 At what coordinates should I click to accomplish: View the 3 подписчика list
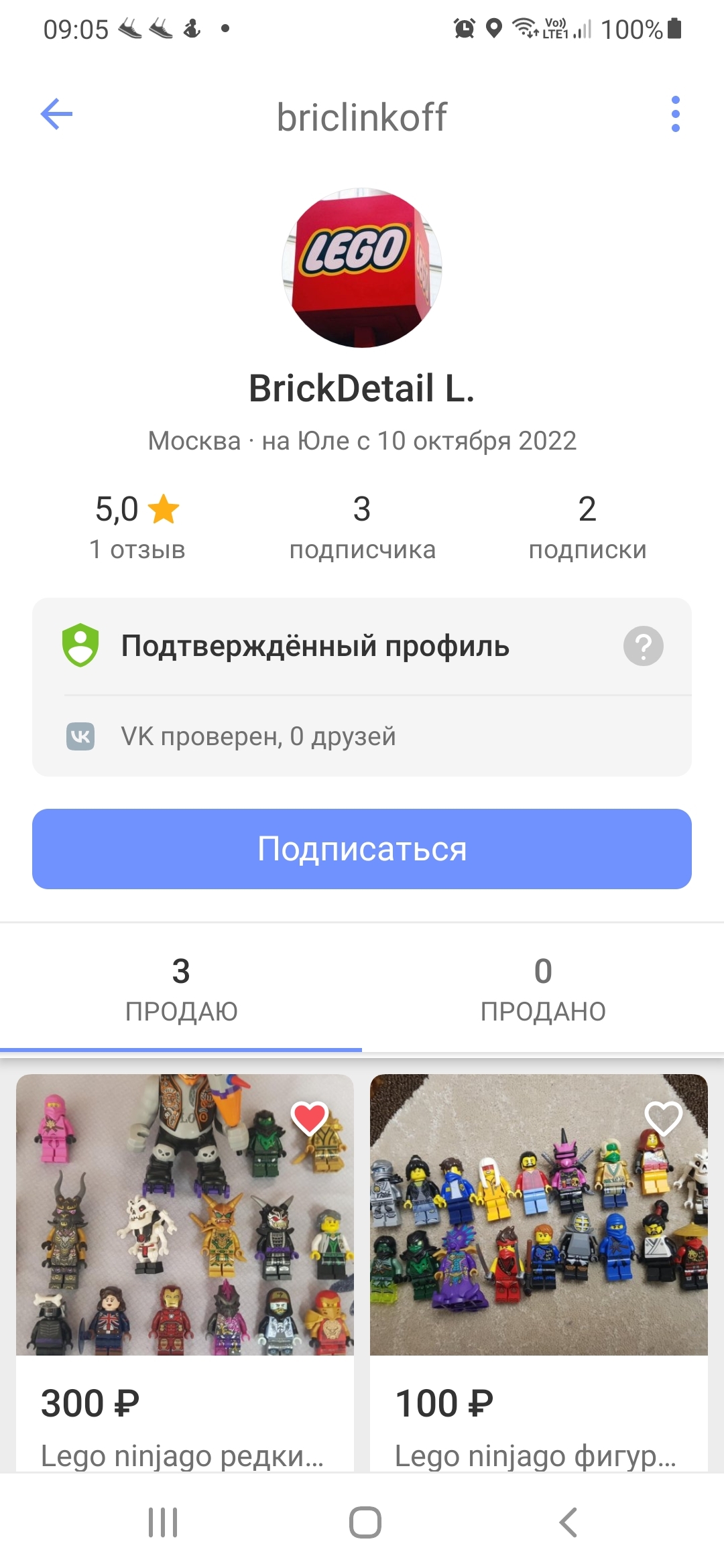362,527
